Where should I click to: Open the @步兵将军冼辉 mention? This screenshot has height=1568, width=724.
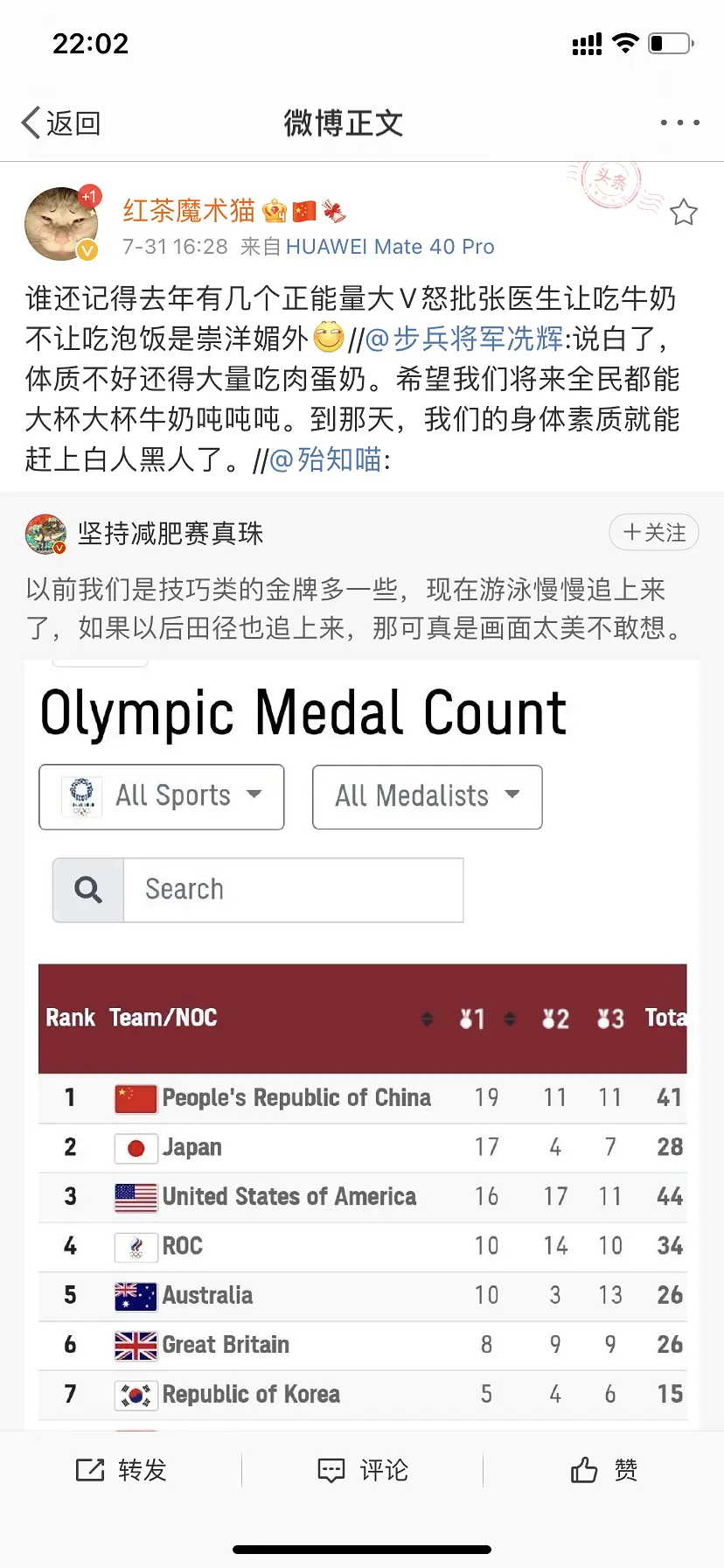(x=464, y=339)
